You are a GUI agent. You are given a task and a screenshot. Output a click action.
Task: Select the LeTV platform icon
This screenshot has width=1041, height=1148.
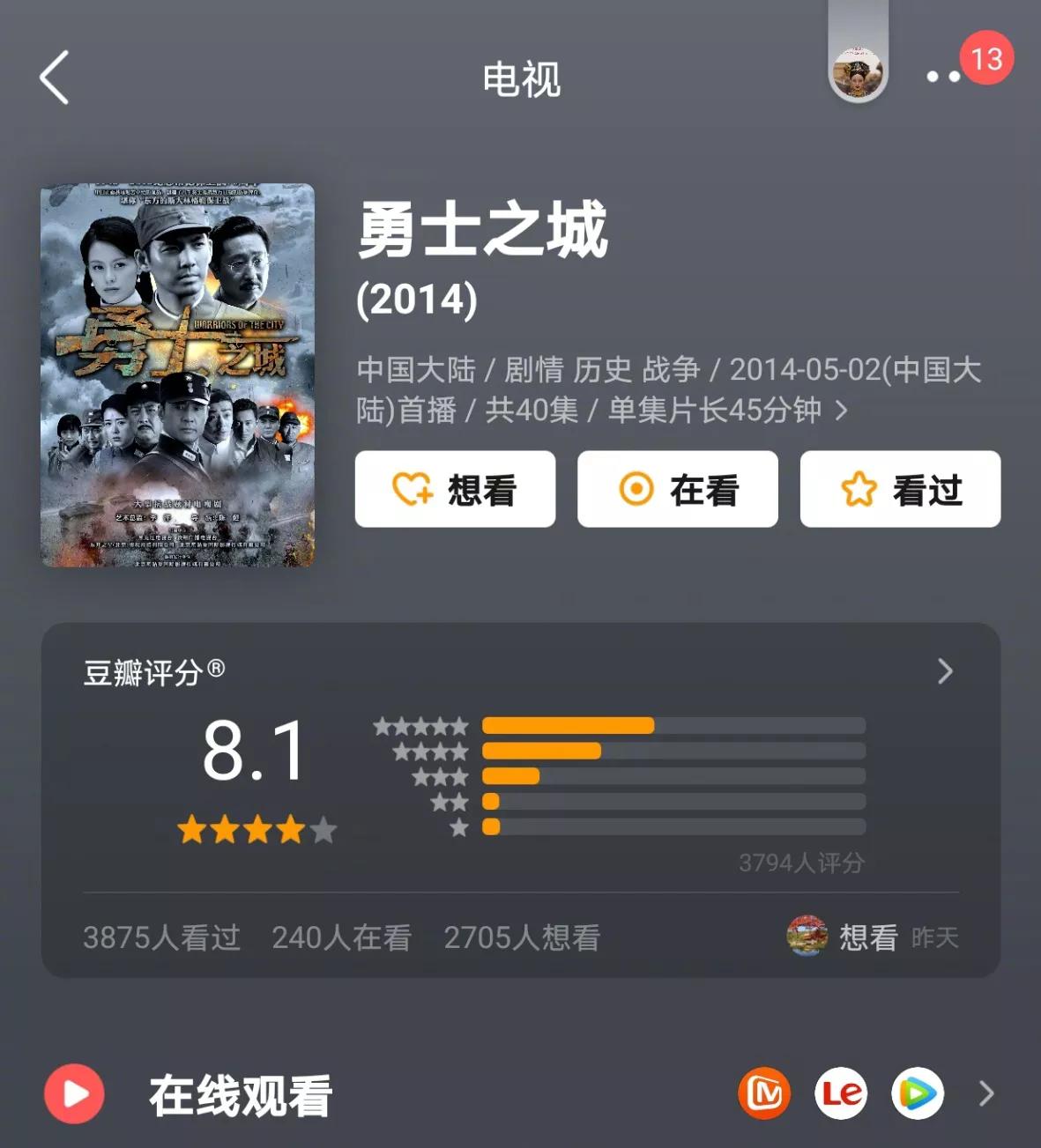pyautogui.click(x=842, y=1092)
